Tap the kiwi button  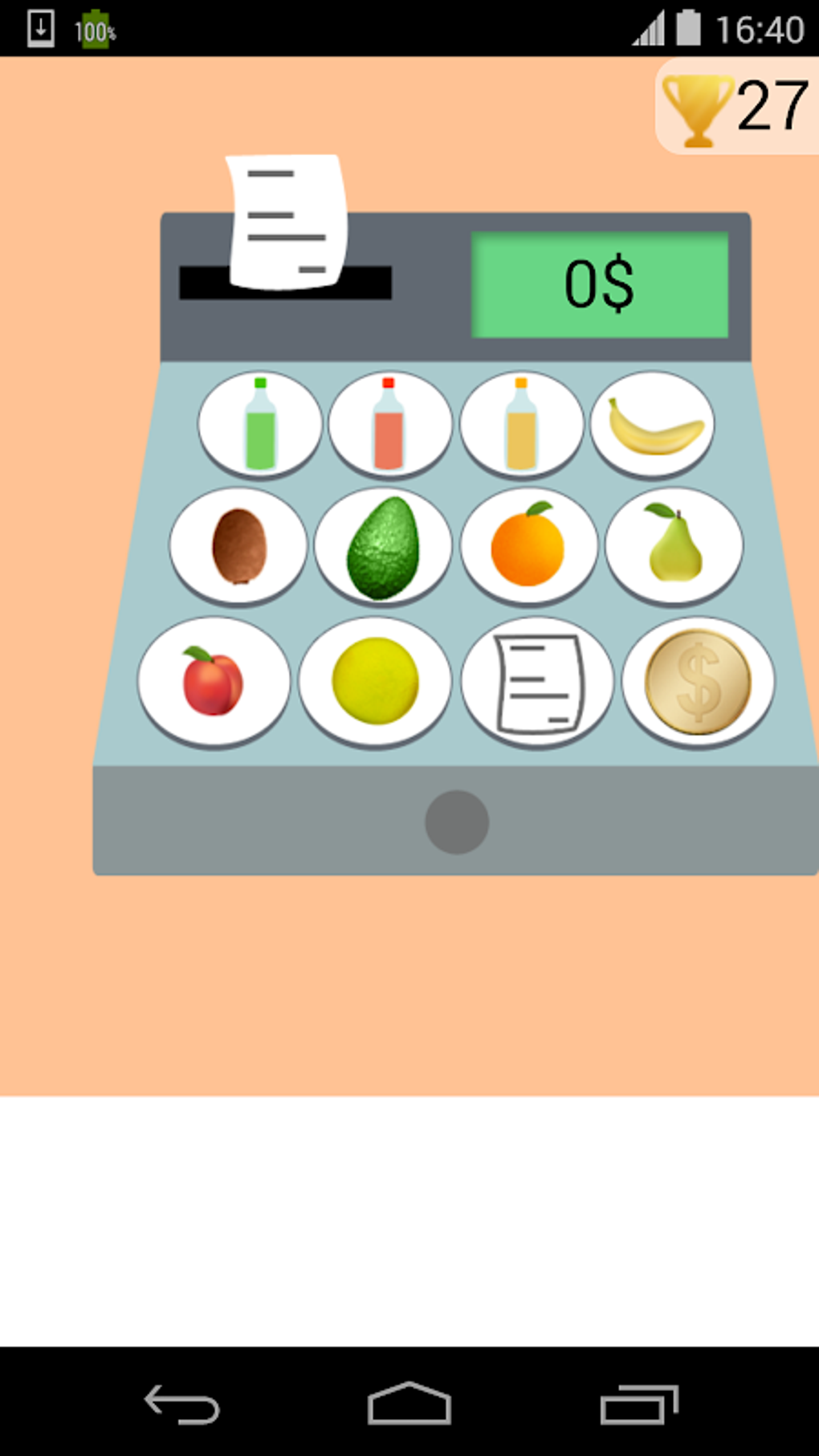[x=238, y=546]
